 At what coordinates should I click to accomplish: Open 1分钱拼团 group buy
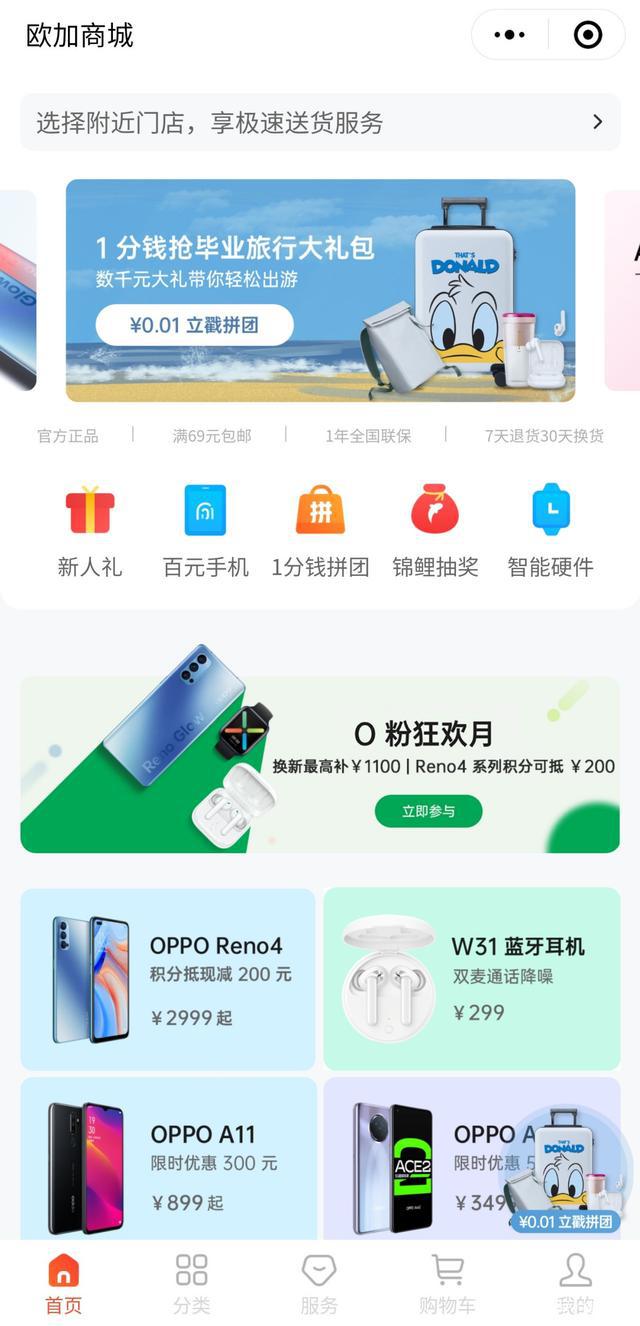coord(320,530)
